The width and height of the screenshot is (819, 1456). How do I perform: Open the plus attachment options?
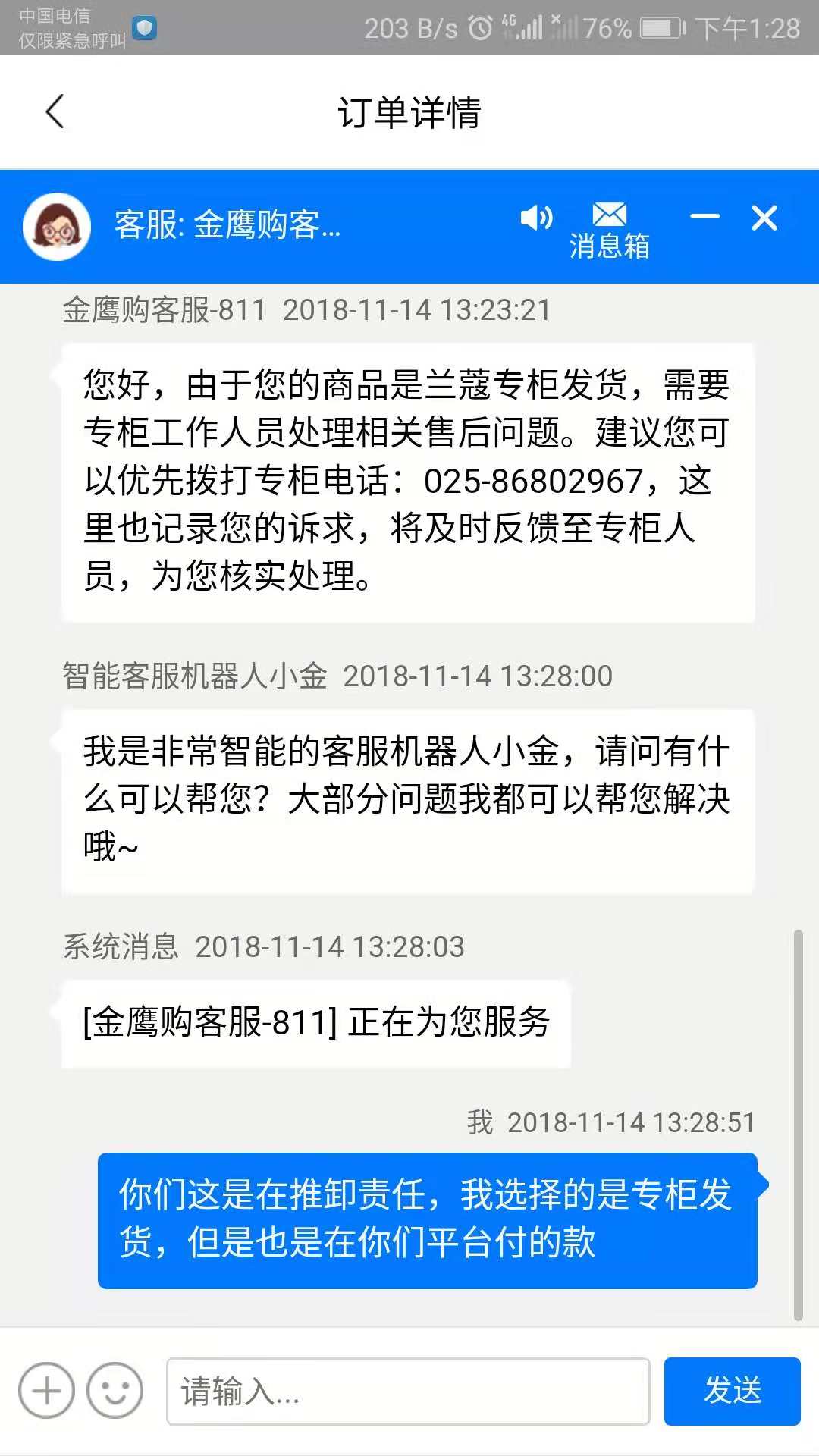pos(46,1392)
